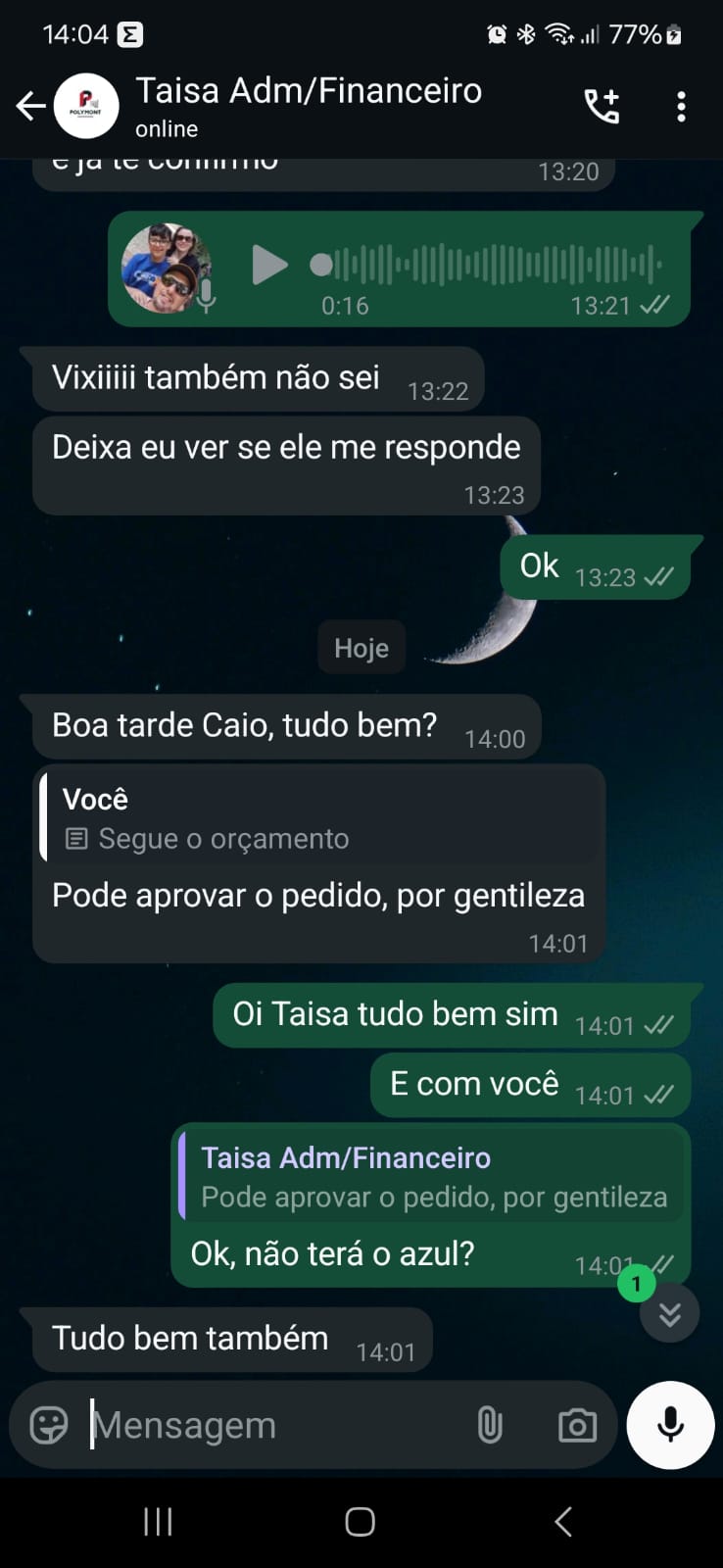Go to the phone home screen
Viewport: 723px width, 1568px height.
(x=361, y=1522)
